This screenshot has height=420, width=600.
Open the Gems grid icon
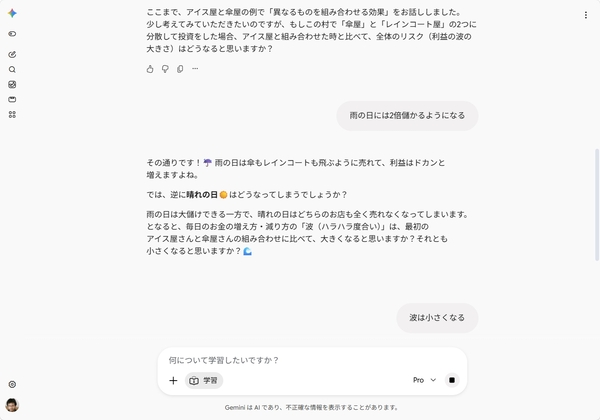coord(12,115)
